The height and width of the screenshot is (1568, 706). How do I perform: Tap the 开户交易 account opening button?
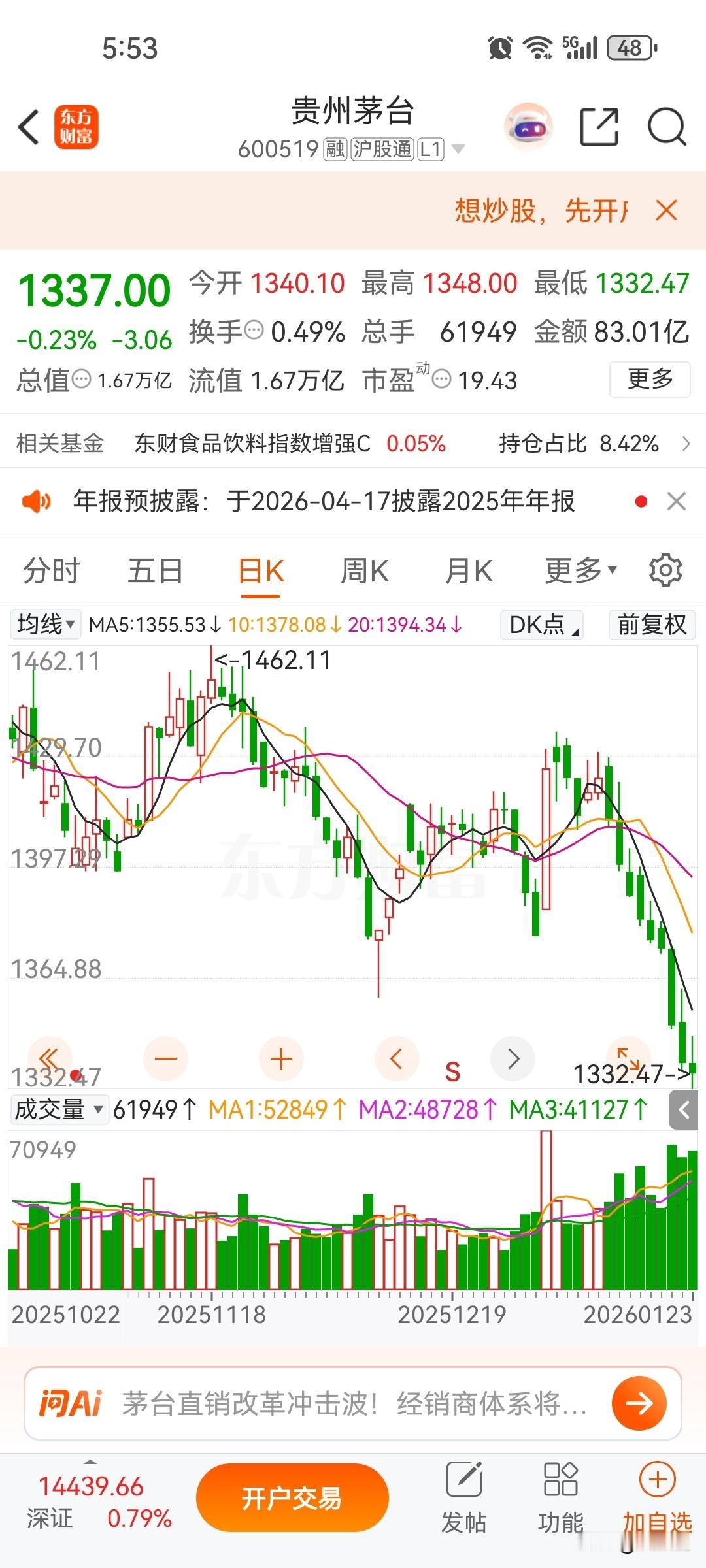click(292, 1496)
